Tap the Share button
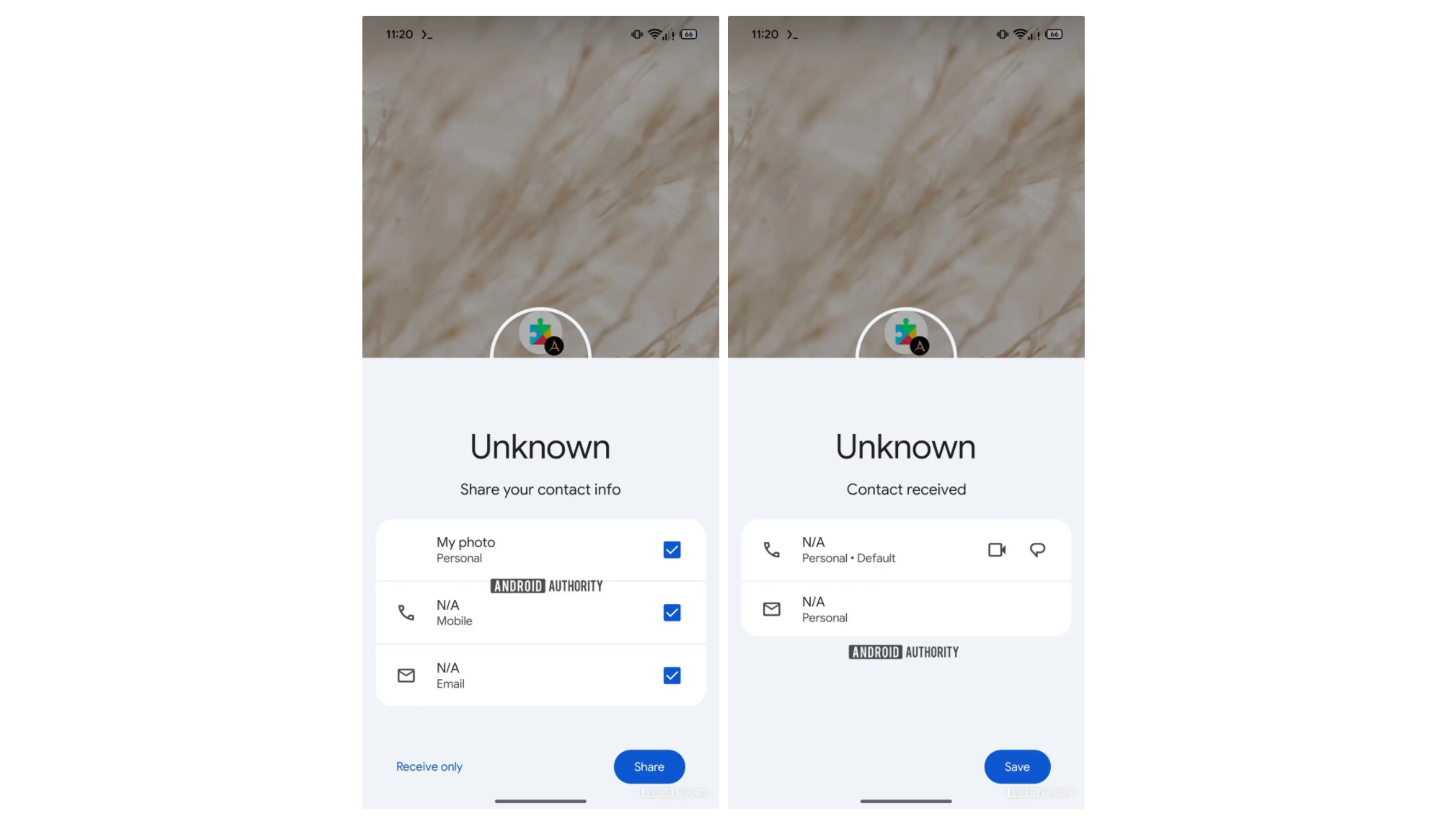 (649, 766)
